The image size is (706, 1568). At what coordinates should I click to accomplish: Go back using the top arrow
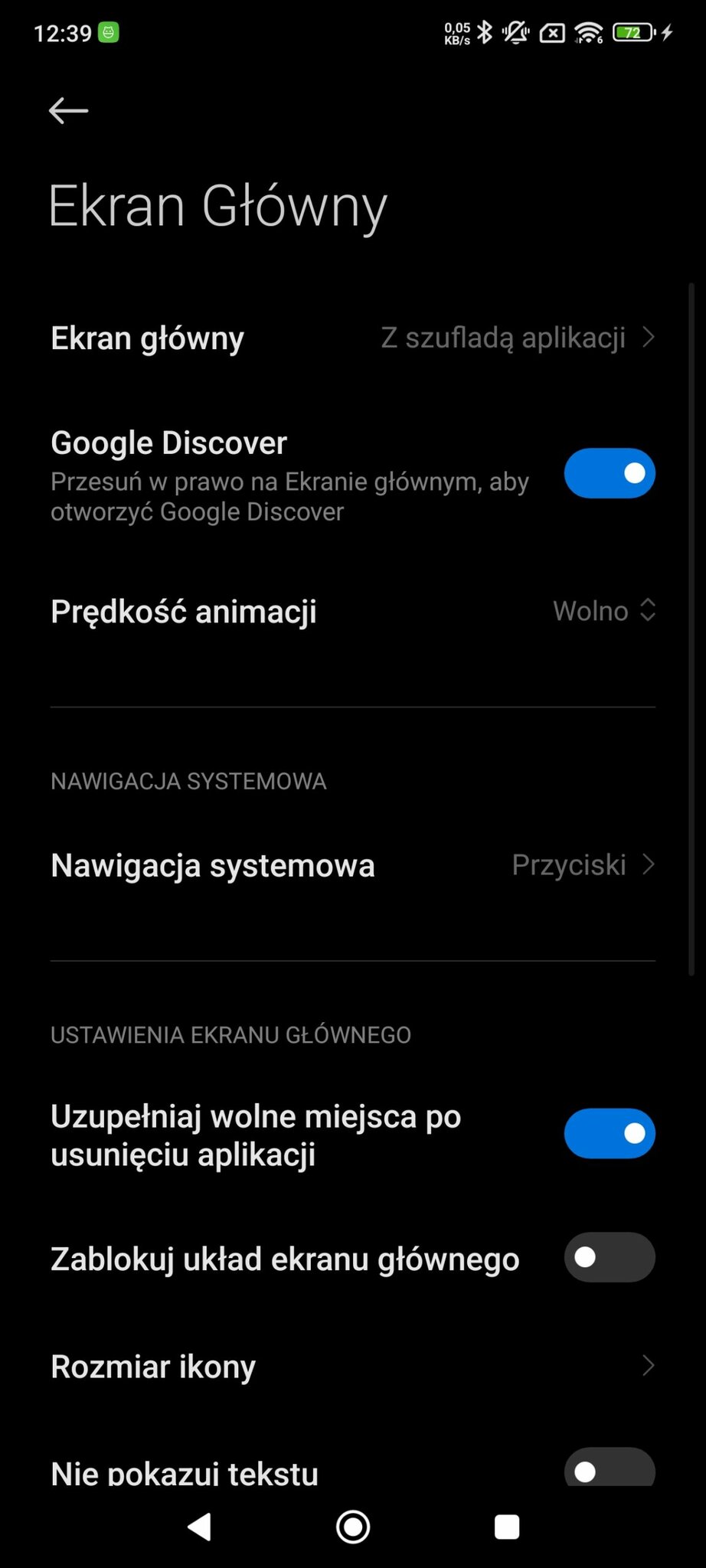pyautogui.click(x=68, y=111)
